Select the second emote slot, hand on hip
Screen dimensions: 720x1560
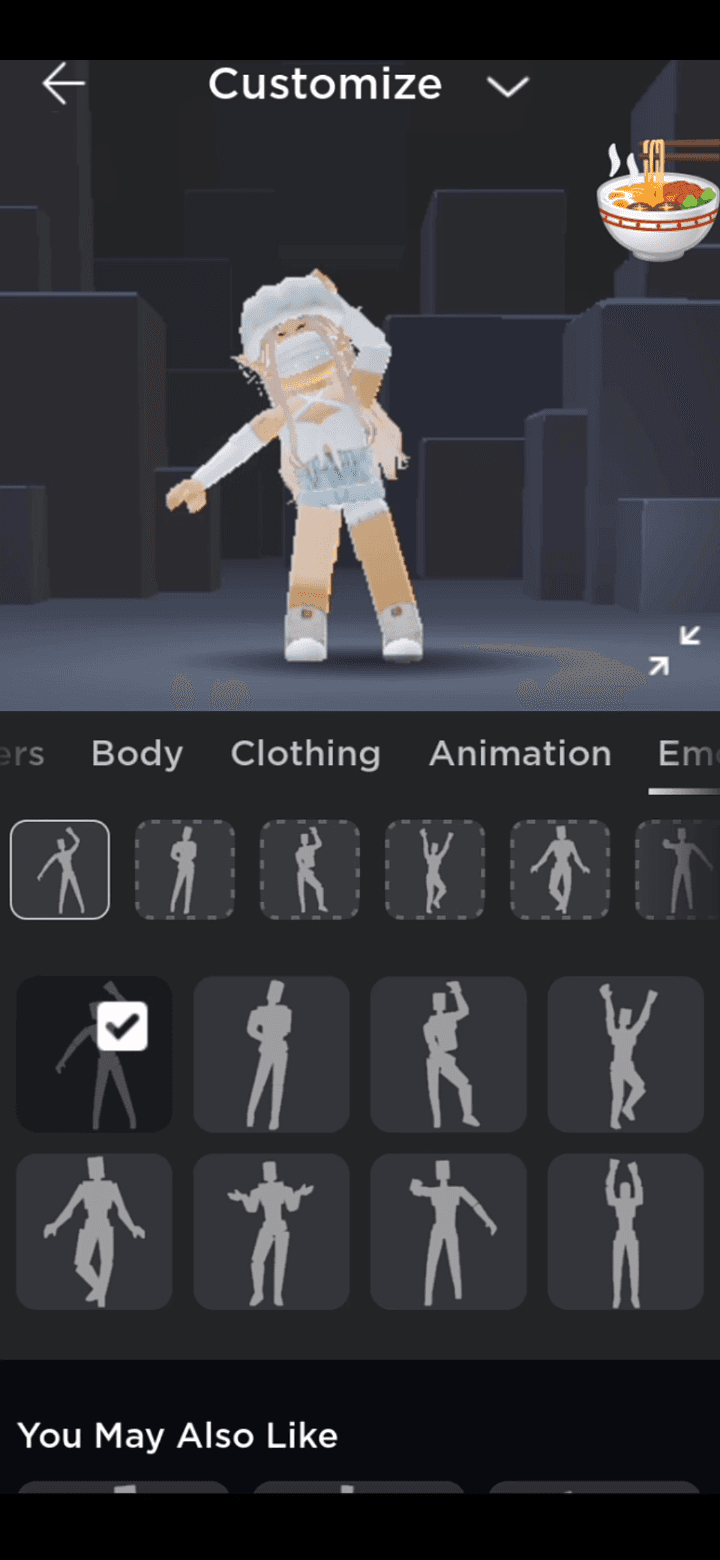(x=185, y=869)
